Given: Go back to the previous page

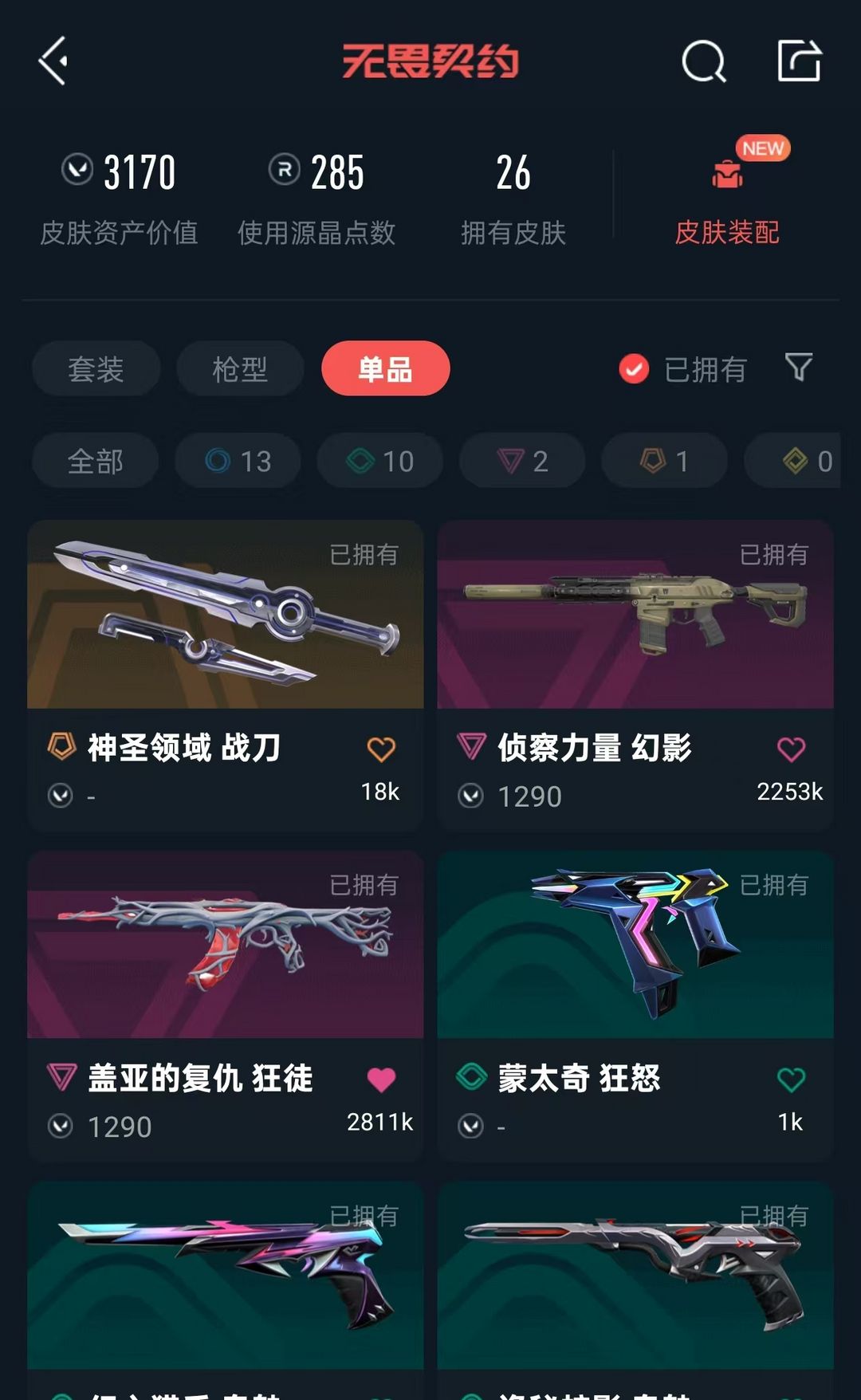Looking at the screenshot, I should (53, 61).
